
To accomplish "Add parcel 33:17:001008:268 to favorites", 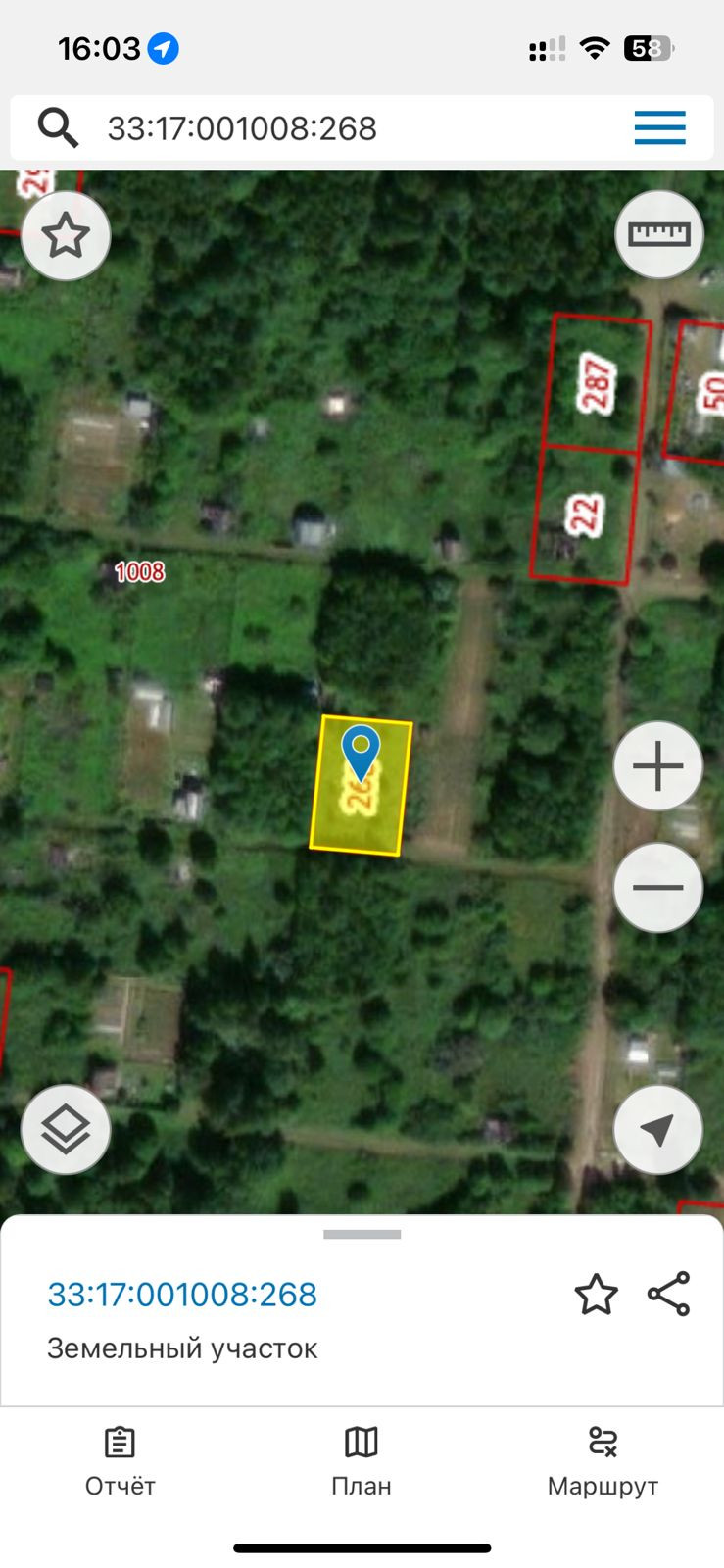I will click(596, 1295).
